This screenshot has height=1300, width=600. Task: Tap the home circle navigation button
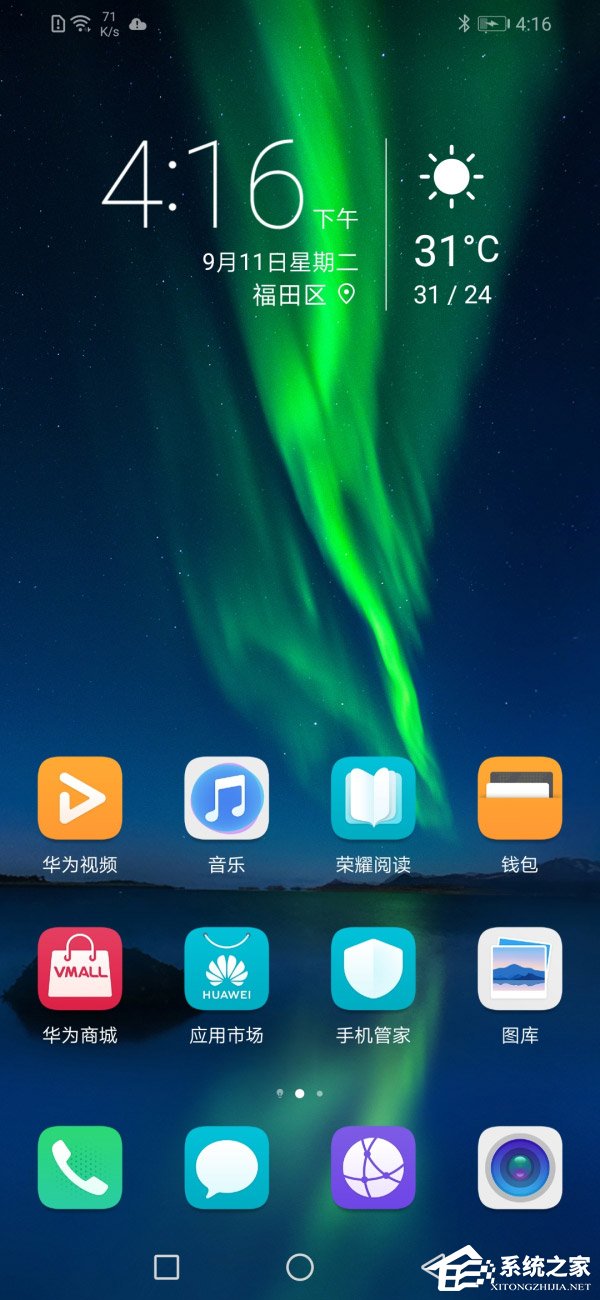click(x=300, y=1267)
